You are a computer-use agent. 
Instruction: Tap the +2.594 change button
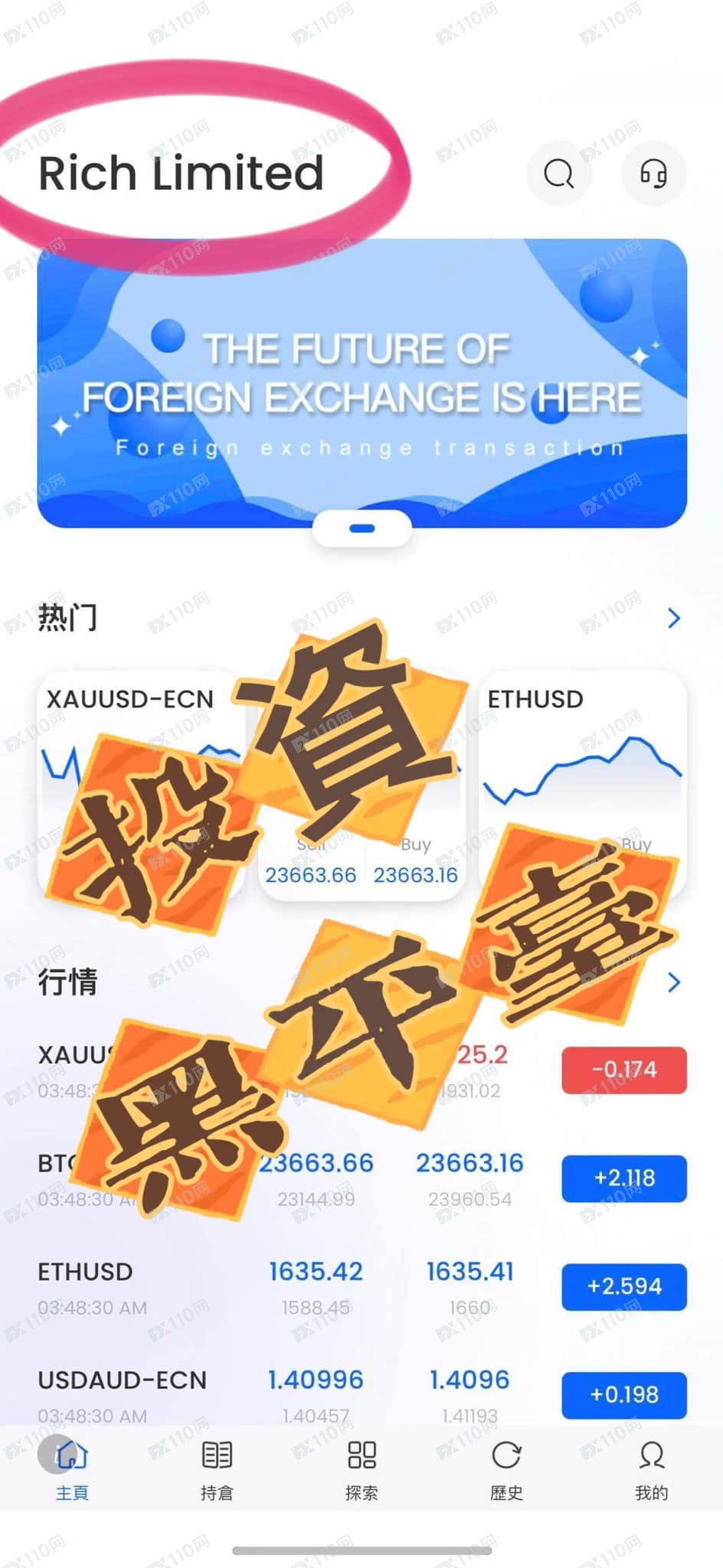point(623,1286)
